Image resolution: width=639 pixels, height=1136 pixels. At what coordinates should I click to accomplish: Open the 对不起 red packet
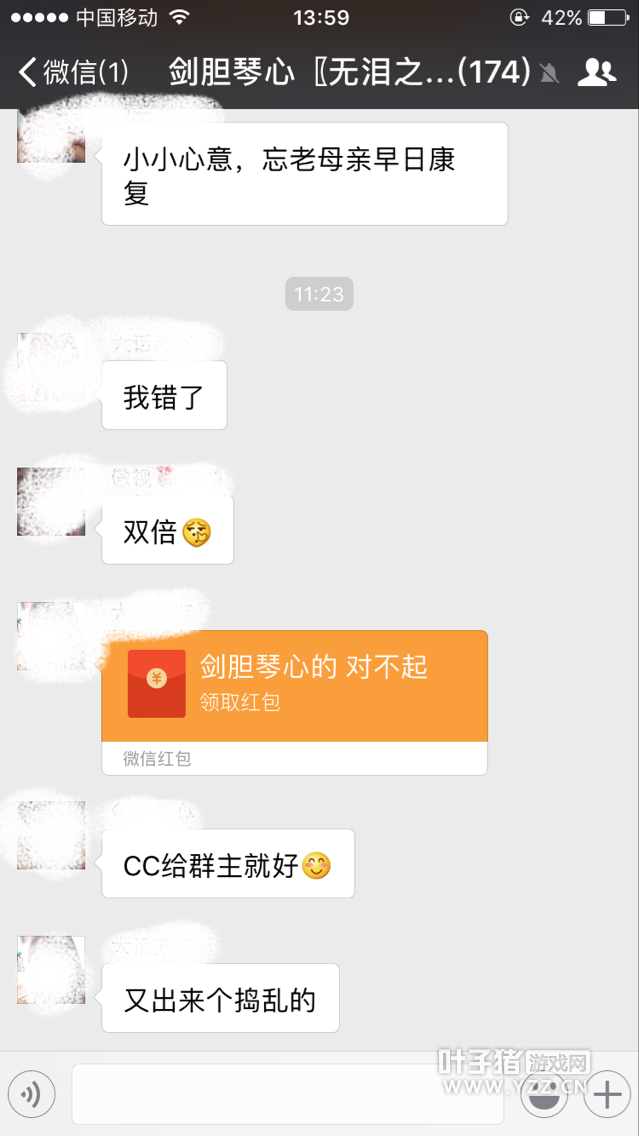point(294,685)
